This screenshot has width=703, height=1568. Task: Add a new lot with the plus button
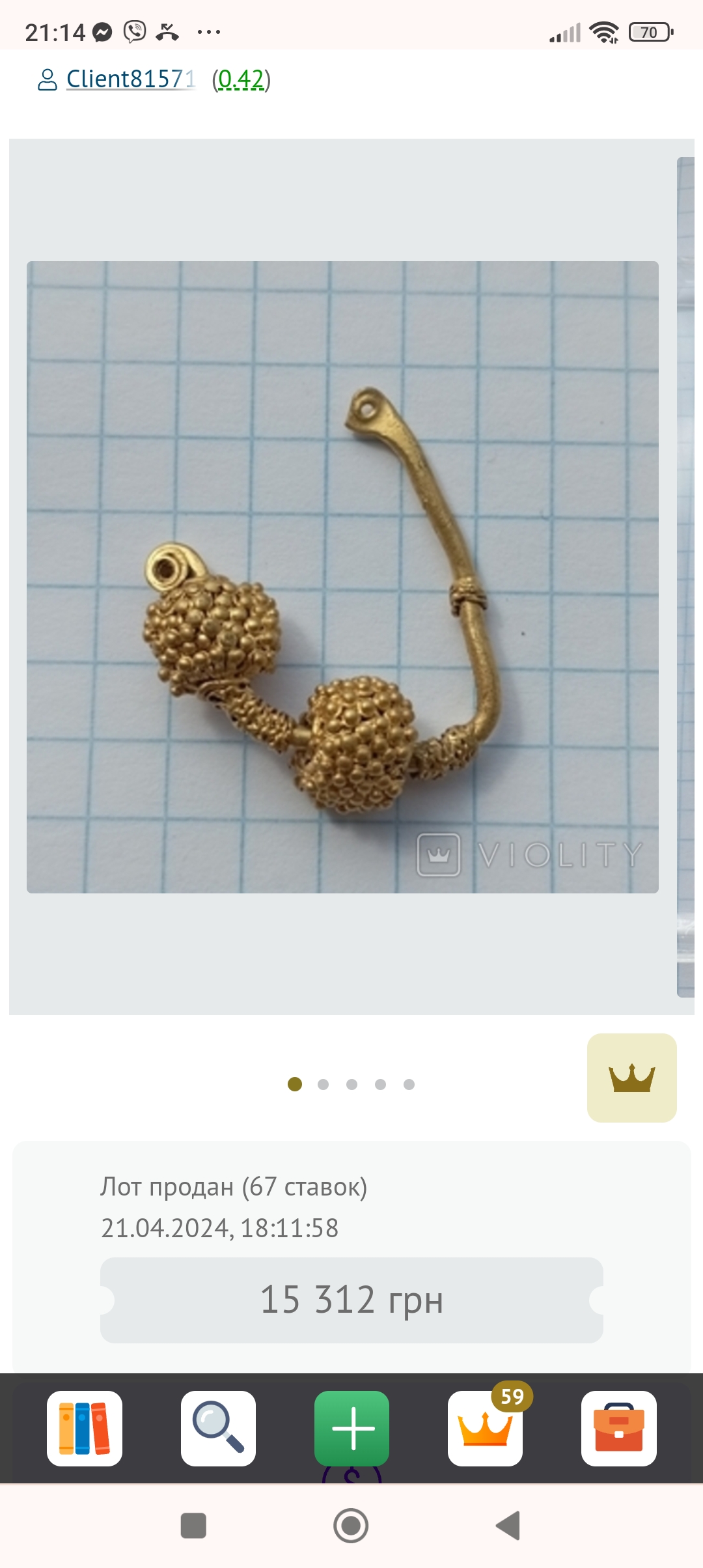tap(351, 1429)
